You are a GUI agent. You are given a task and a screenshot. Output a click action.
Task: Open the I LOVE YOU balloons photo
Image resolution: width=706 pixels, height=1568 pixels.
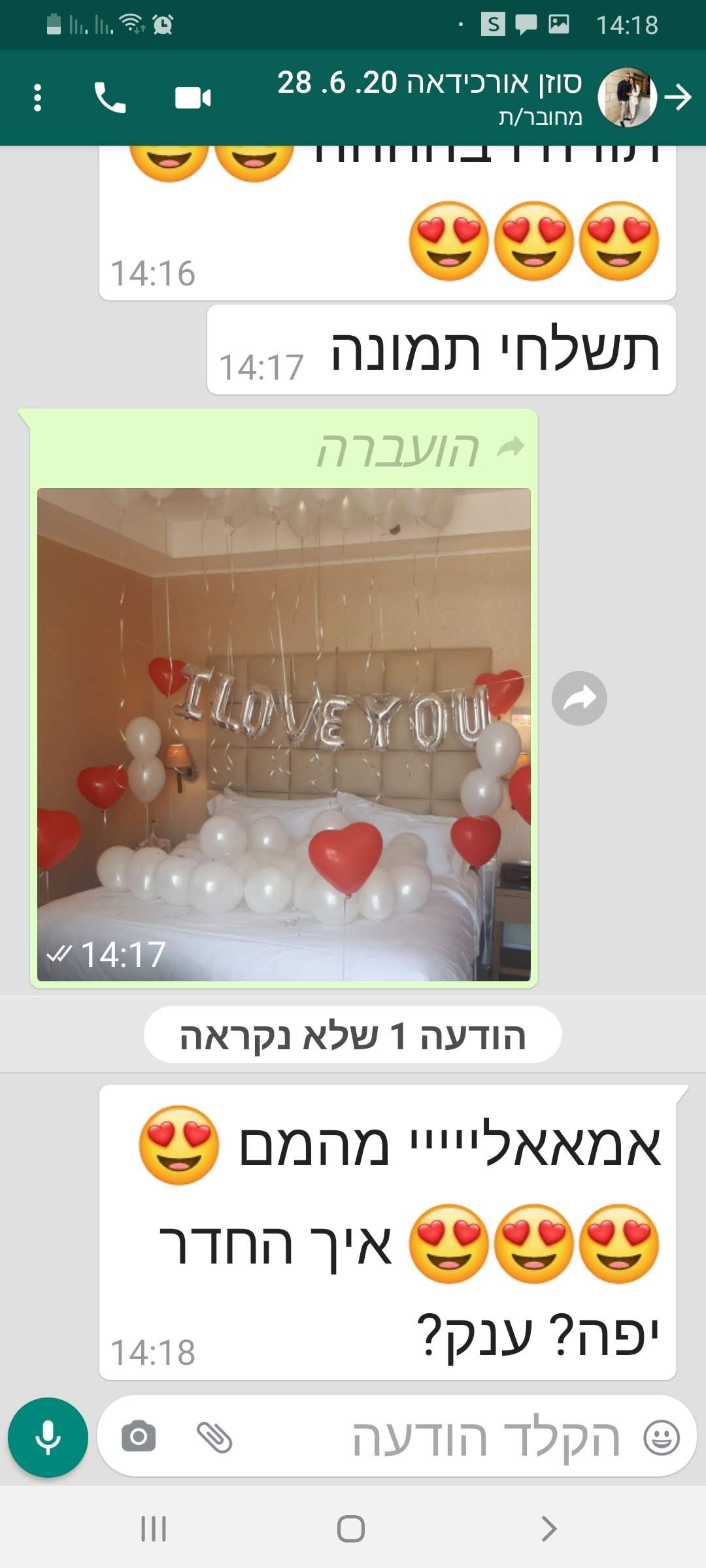284,734
